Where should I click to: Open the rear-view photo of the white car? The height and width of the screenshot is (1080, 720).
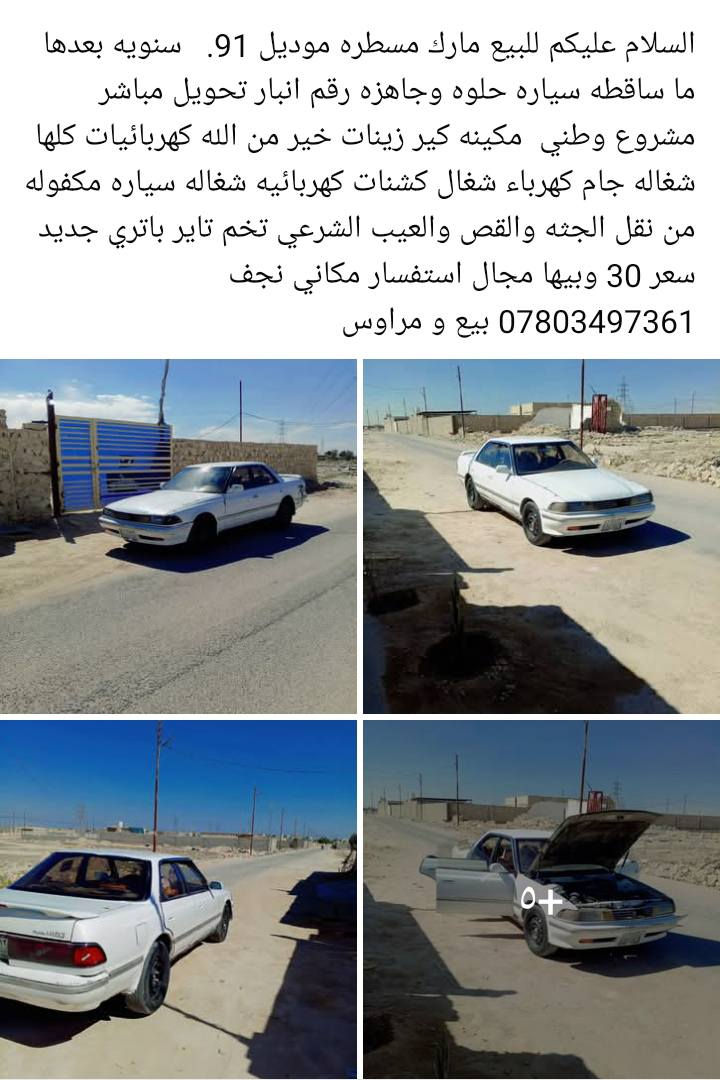coord(178,899)
